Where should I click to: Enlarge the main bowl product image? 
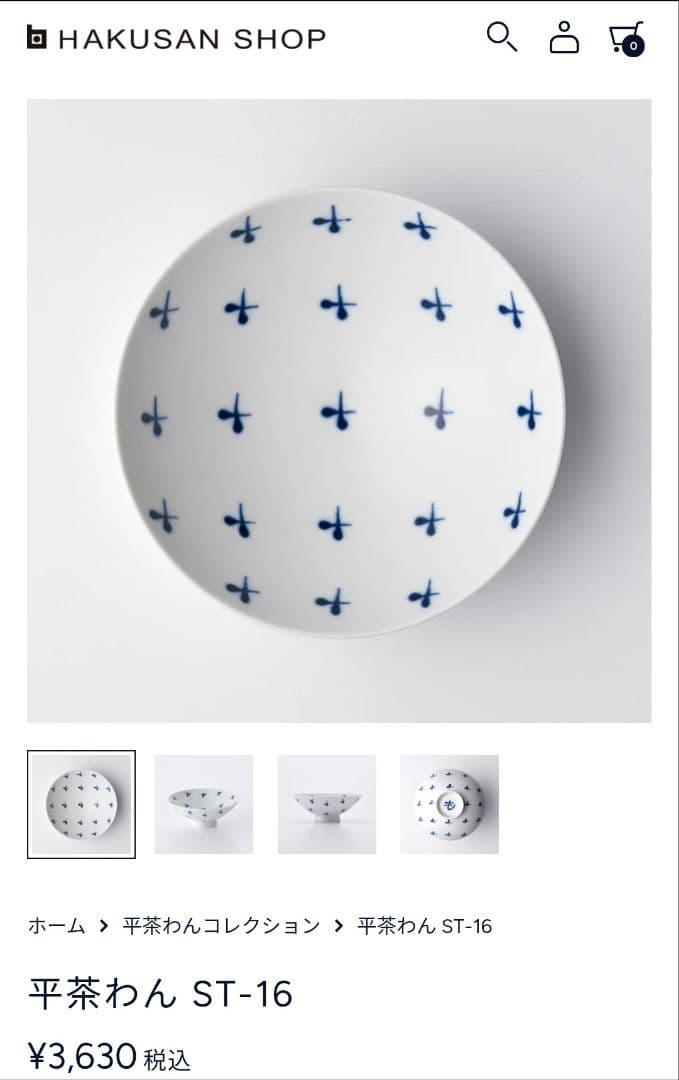click(x=339, y=410)
